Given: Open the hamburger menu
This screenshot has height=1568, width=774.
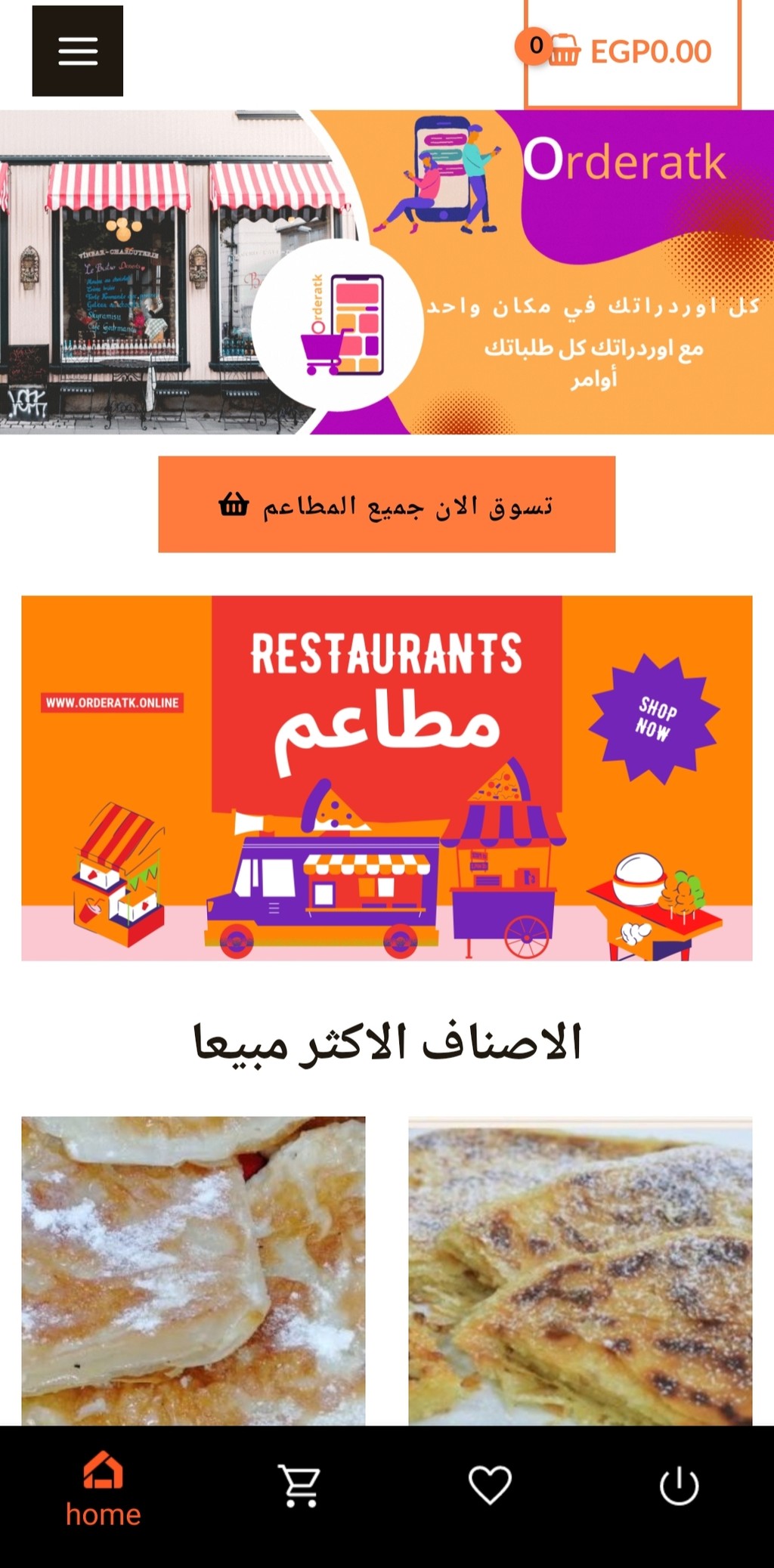Looking at the screenshot, I should [x=77, y=51].
